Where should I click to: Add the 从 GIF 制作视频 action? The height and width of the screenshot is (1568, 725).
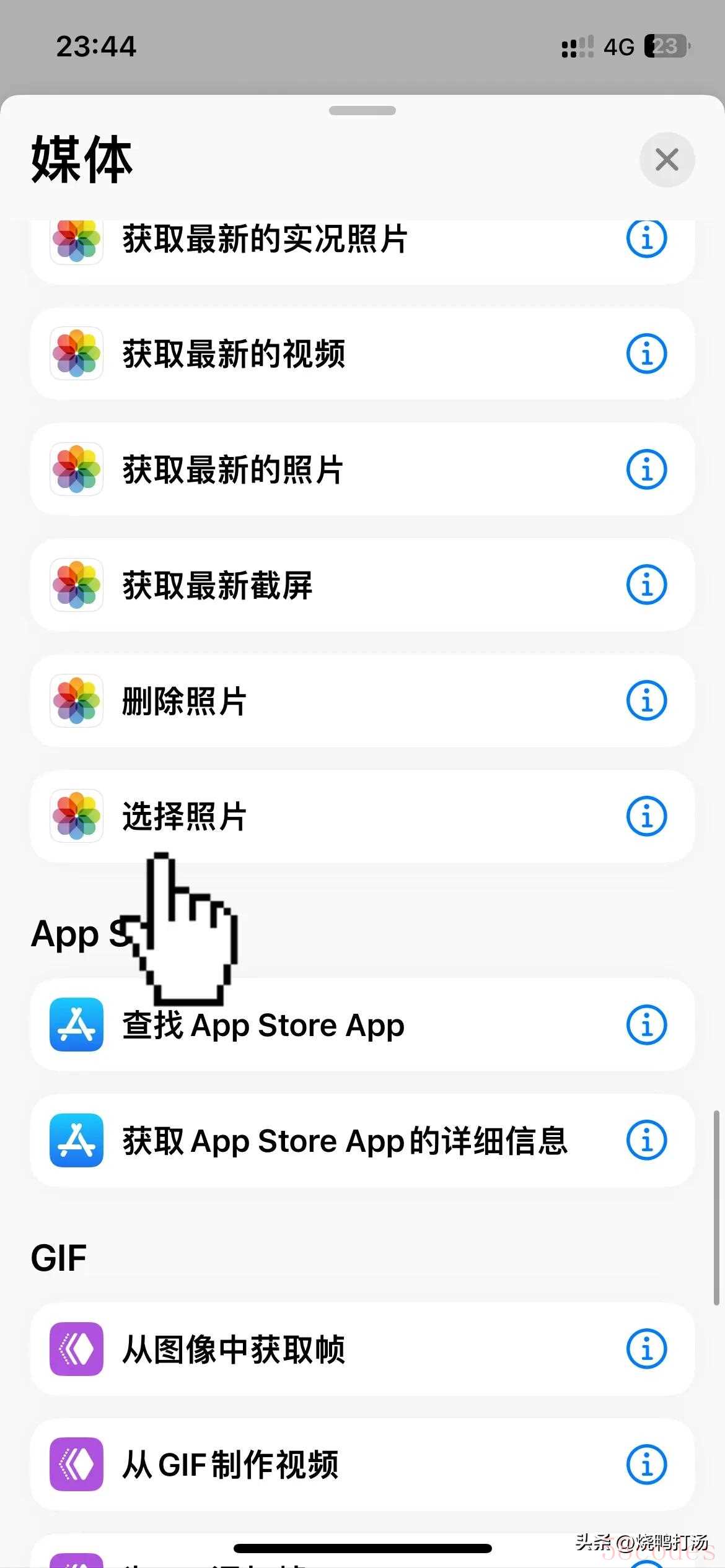362,1465
